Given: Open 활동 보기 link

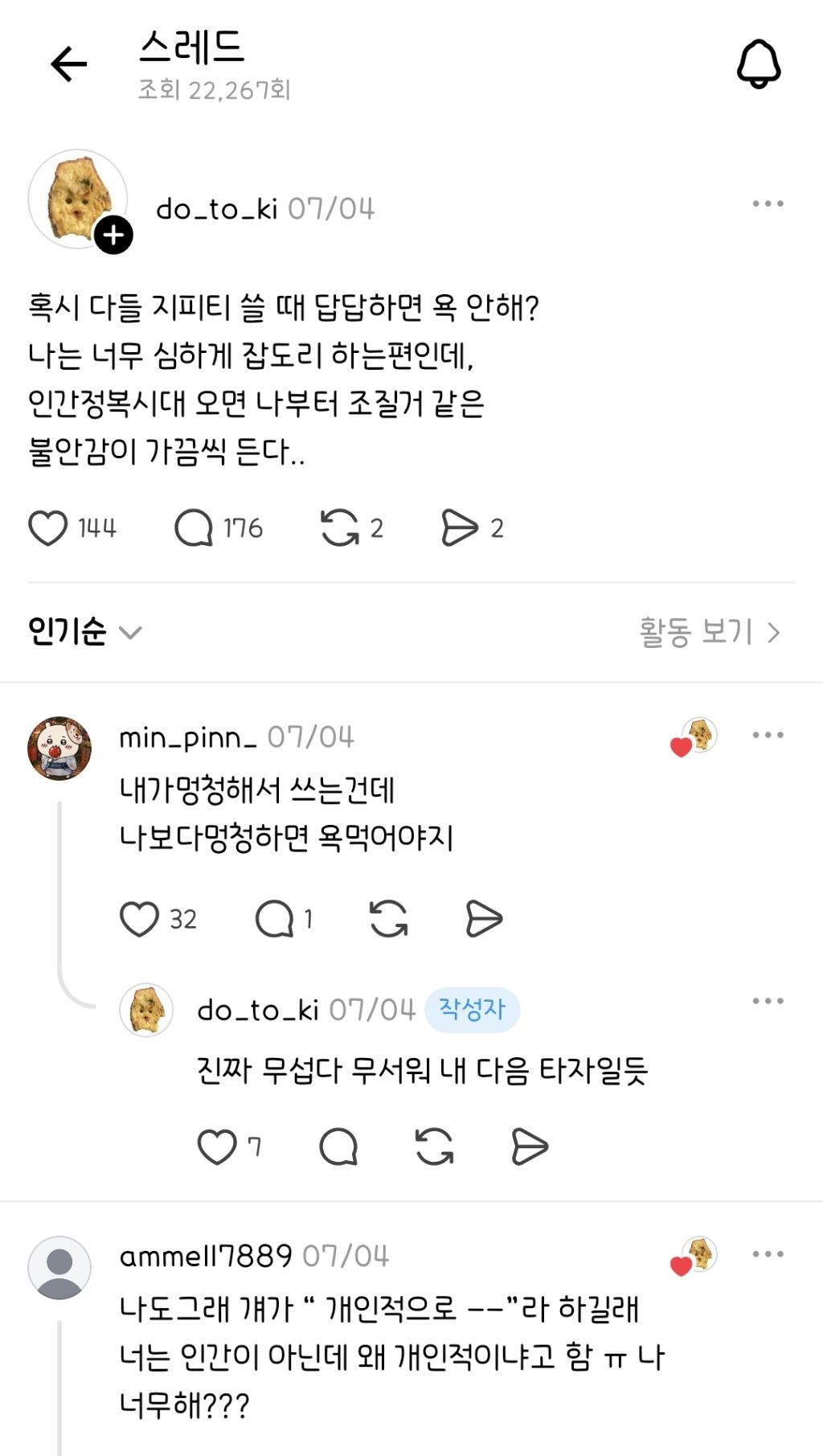Looking at the screenshot, I should coord(710,633).
